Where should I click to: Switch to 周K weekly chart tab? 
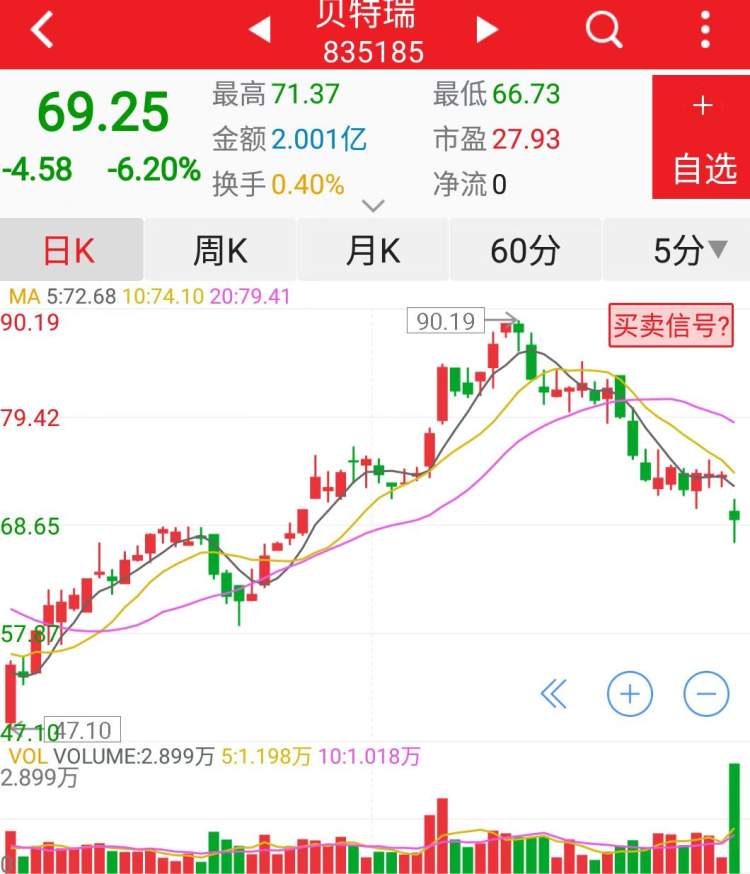(x=220, y=250)
